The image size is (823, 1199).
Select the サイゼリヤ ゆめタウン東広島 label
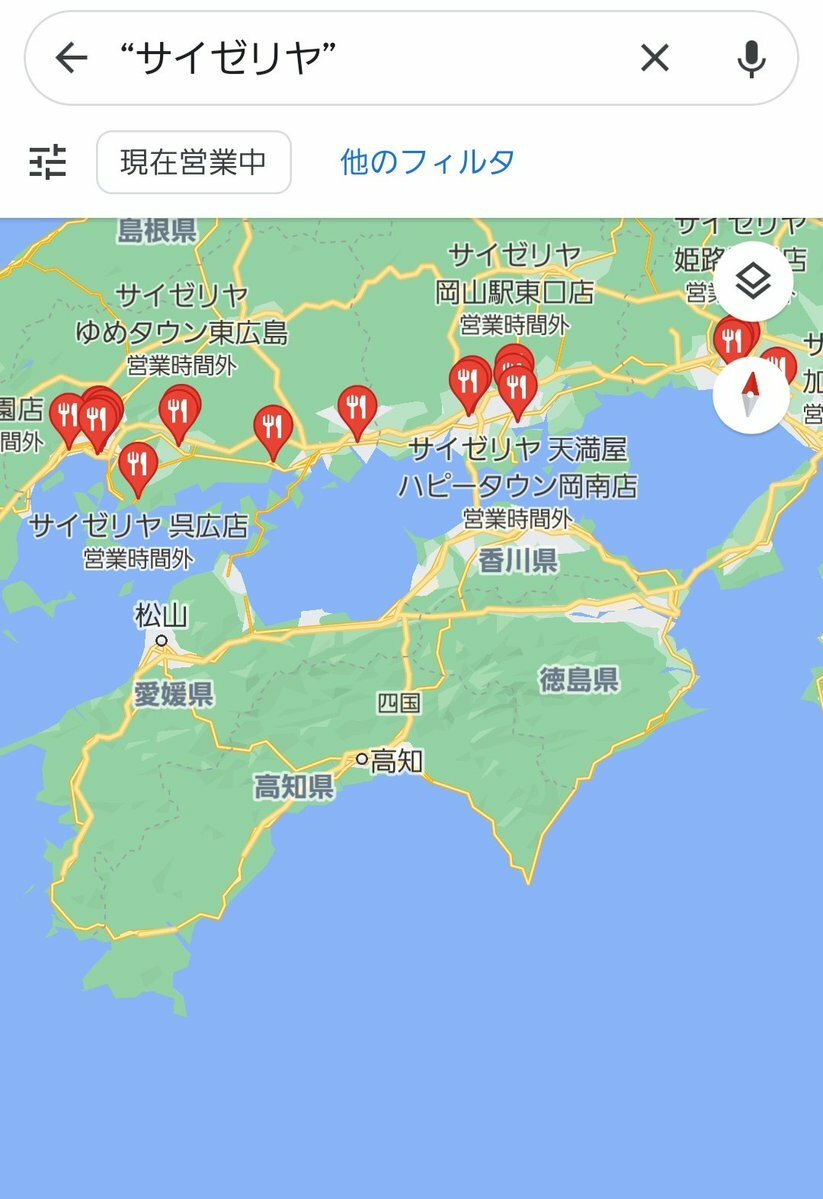point(181,314)
